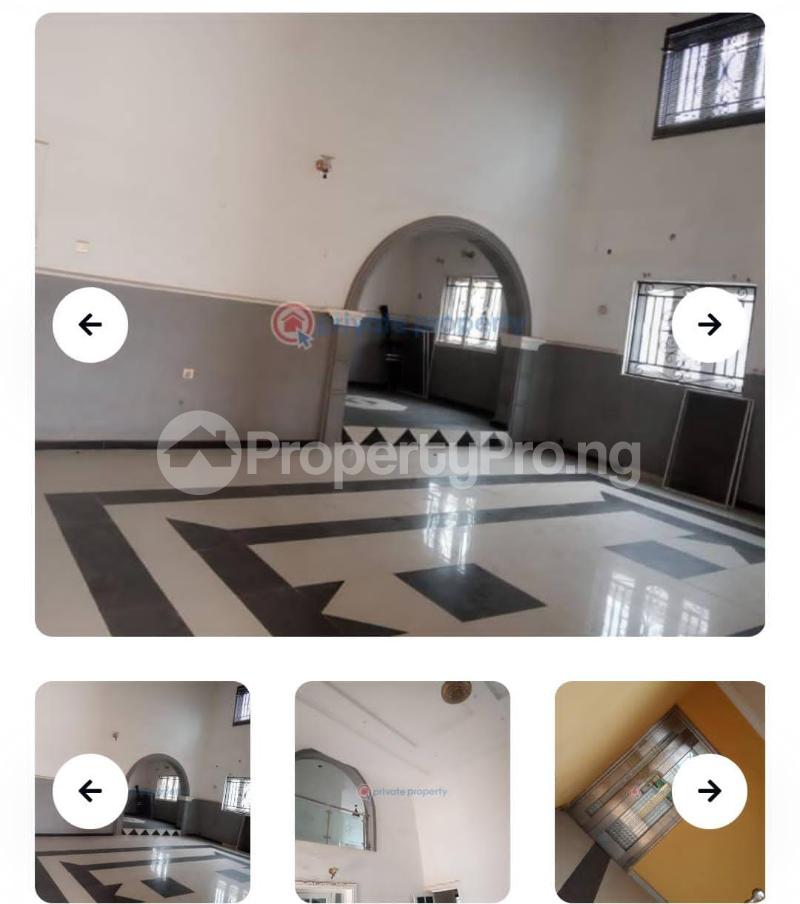The height and width of the screenshot is (904, 800).
Task: Advance to the next gallery photo
Action: point(712,324)
